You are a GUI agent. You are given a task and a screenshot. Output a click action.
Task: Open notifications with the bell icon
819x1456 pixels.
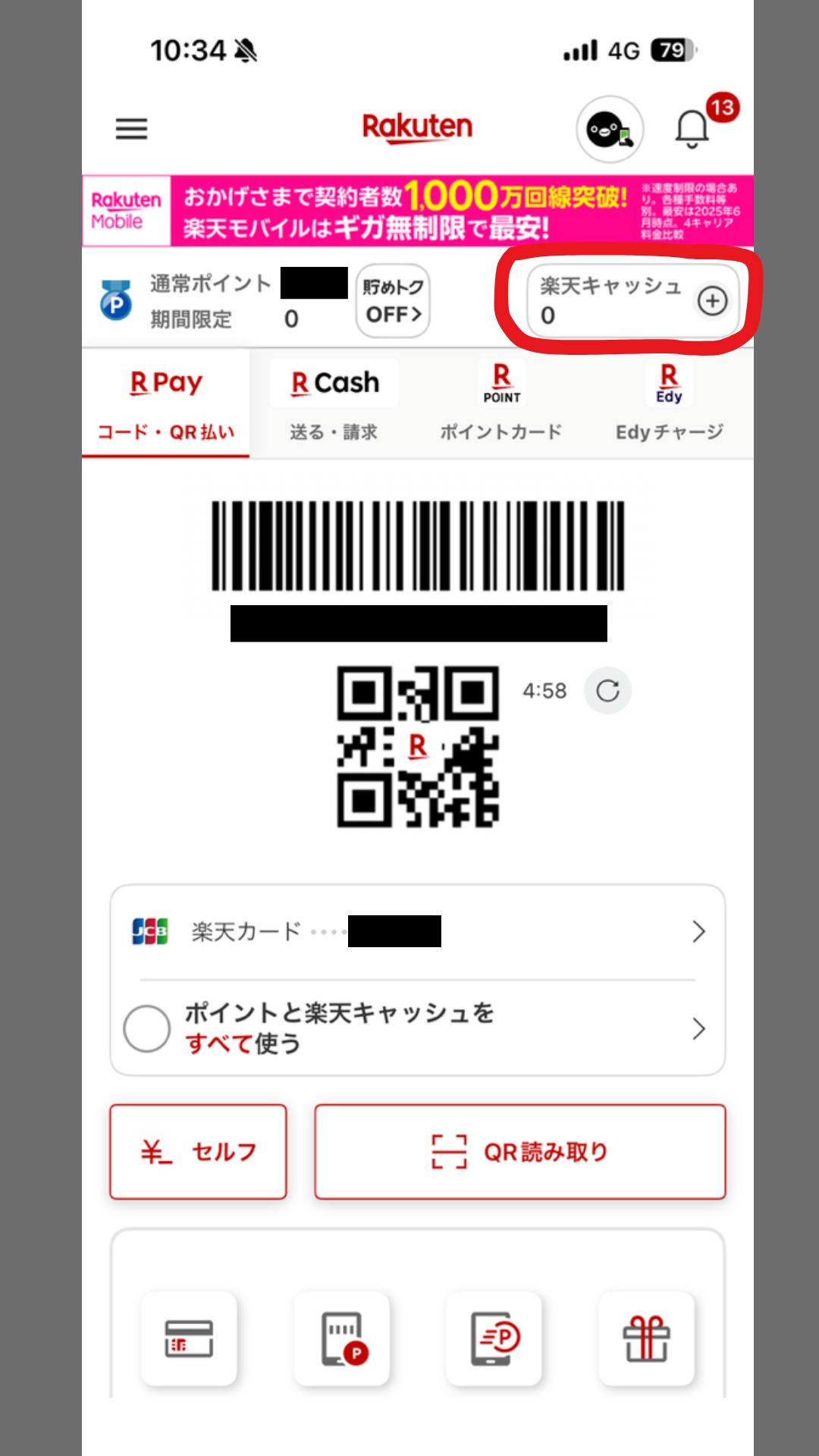(692, 127)
